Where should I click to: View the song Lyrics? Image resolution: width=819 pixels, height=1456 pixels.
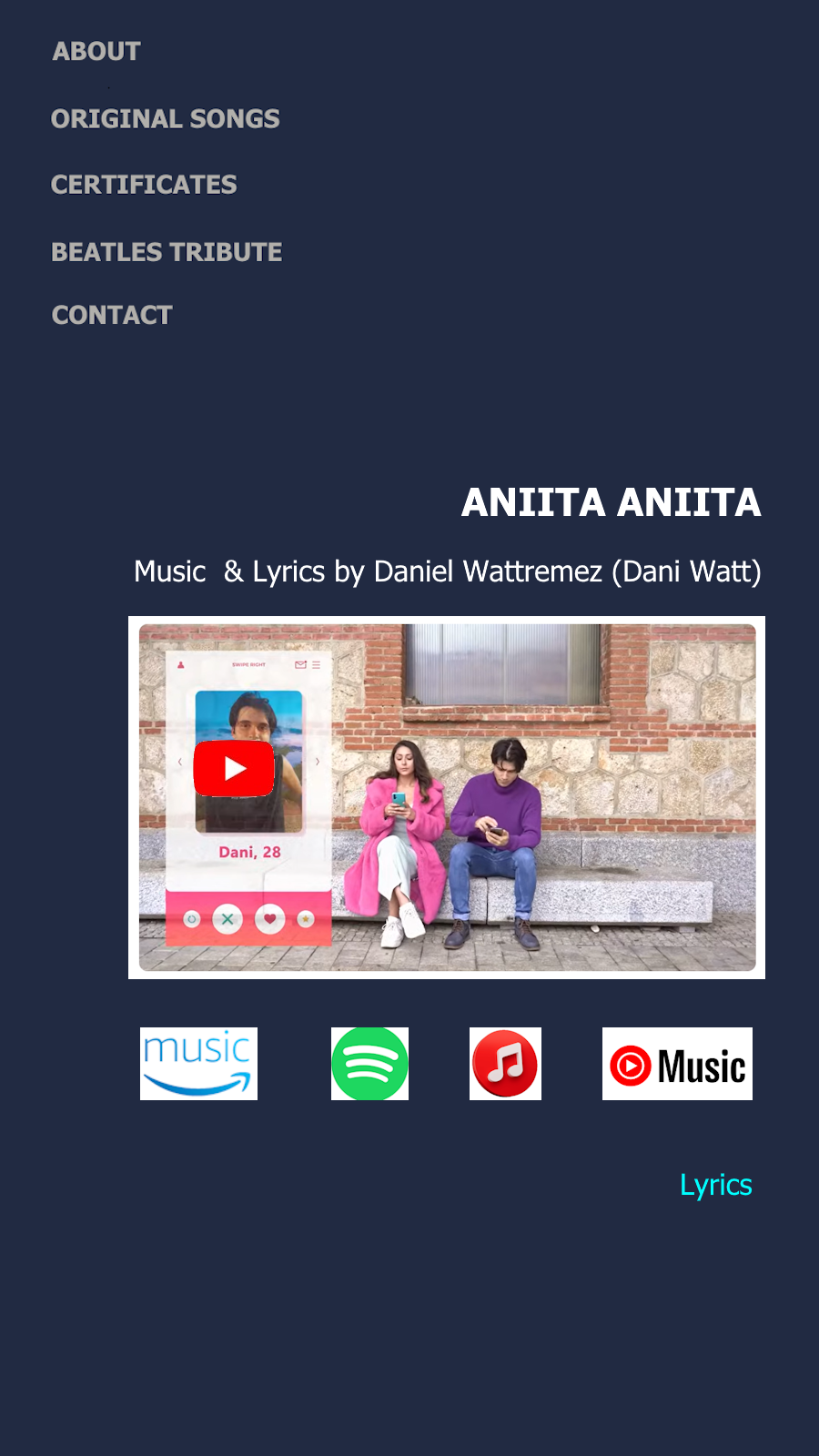[x=715, y=1185]
